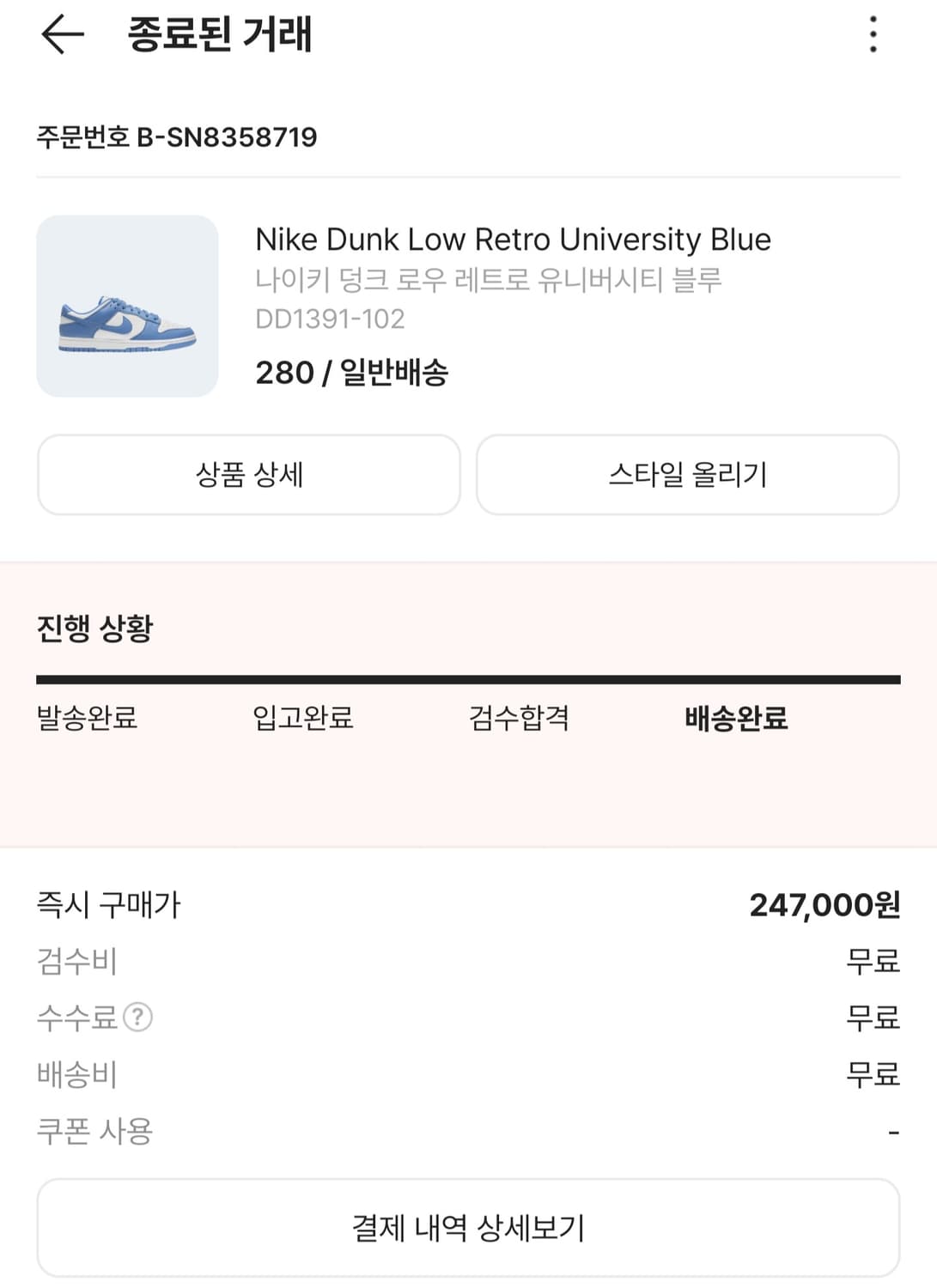Open the 상품 상세 product detail button
The width and height of the screenshot is (937, 1288).
tap(249, 474)
